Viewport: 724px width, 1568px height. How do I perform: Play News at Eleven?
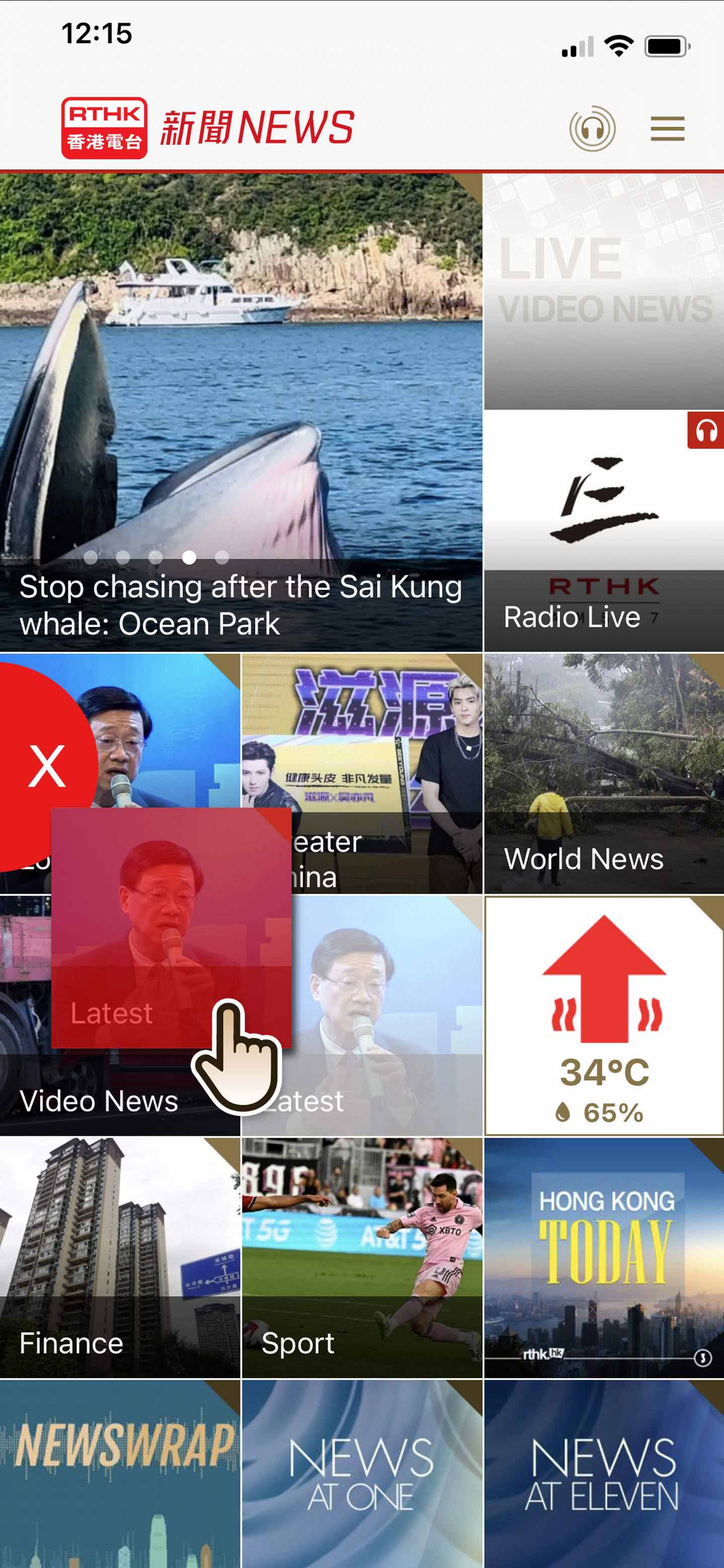[x=603, y=1473]
